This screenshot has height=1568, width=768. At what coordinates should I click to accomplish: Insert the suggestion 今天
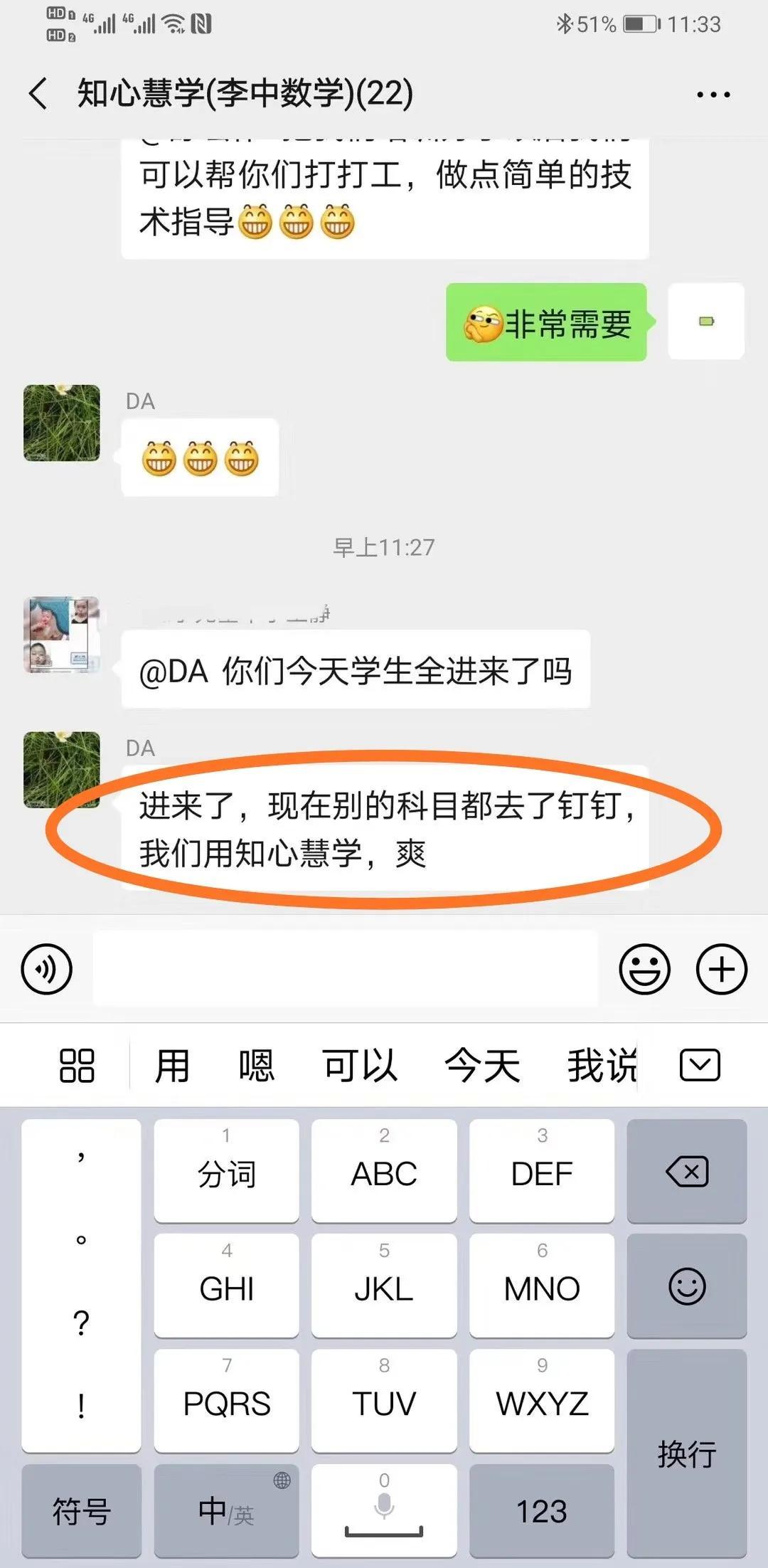point(482,1066)
